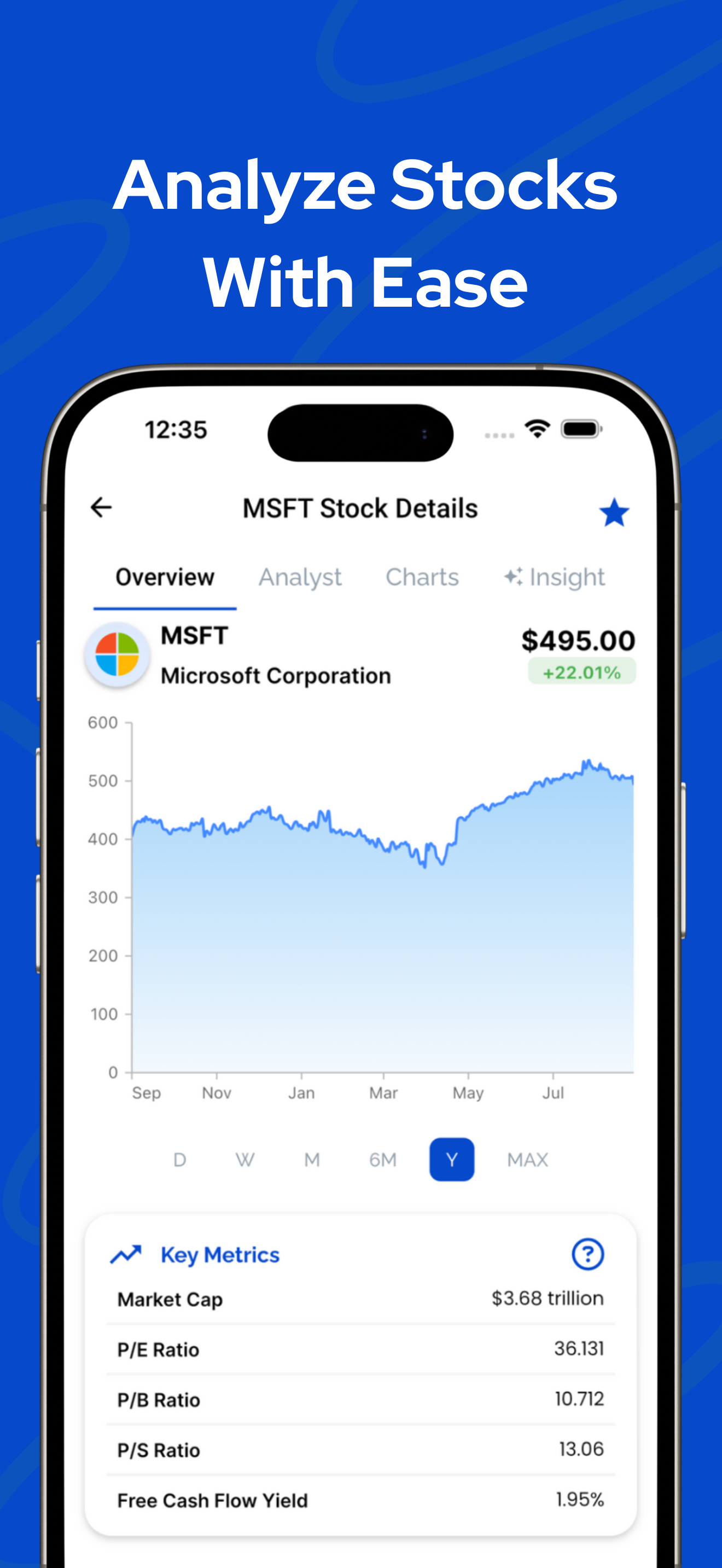
Task: Tap the Market Cap metric row
Action: point(359,1299)
